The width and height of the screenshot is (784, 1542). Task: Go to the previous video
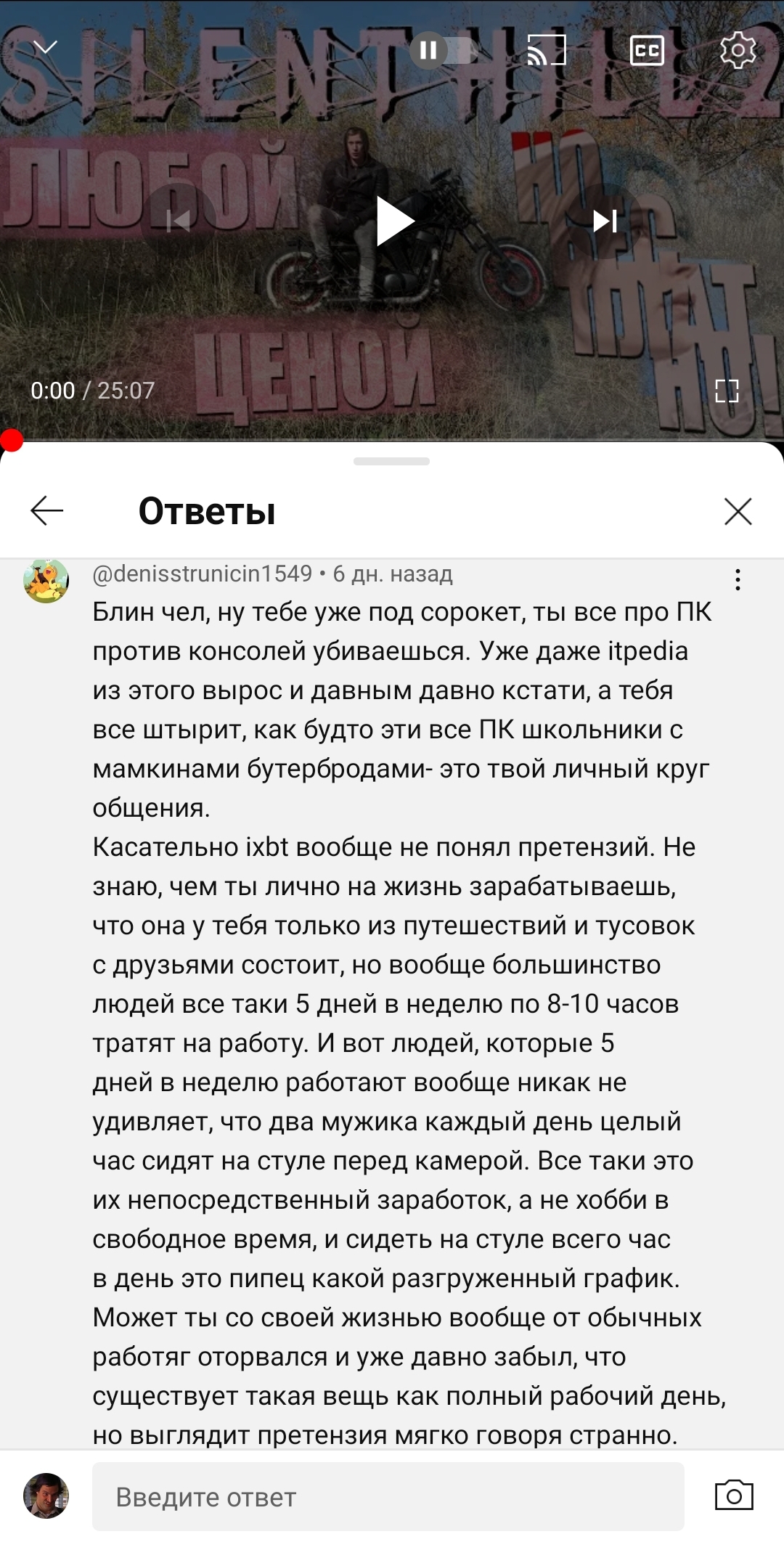(x=178, y=221)
